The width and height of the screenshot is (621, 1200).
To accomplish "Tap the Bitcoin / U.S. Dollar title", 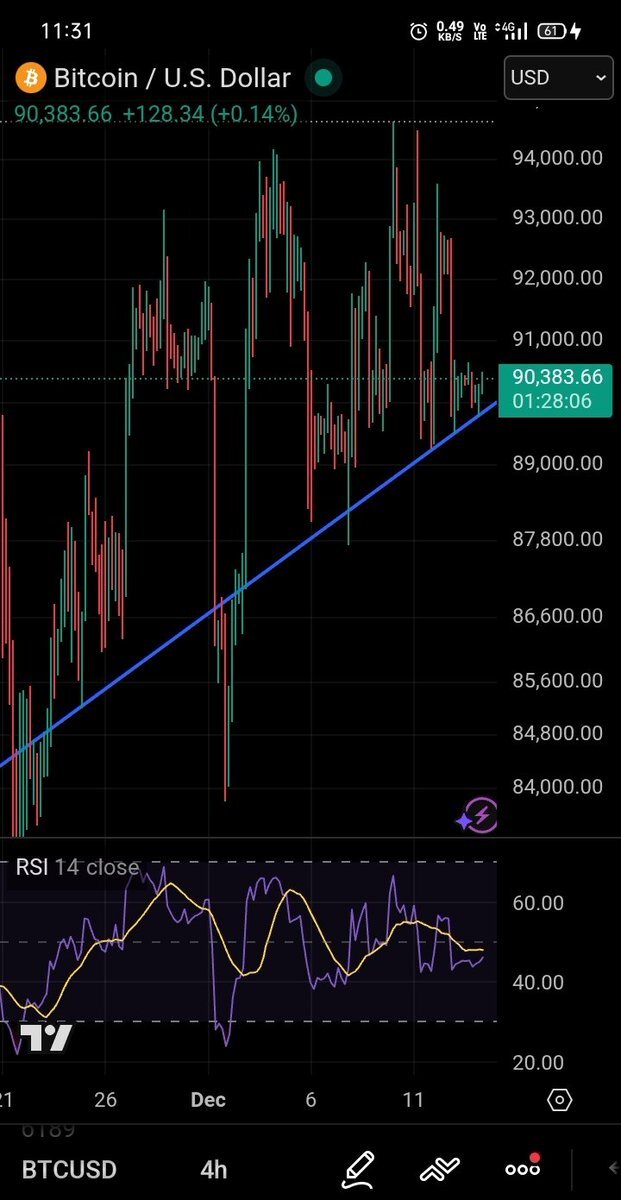I will point(172,78).
